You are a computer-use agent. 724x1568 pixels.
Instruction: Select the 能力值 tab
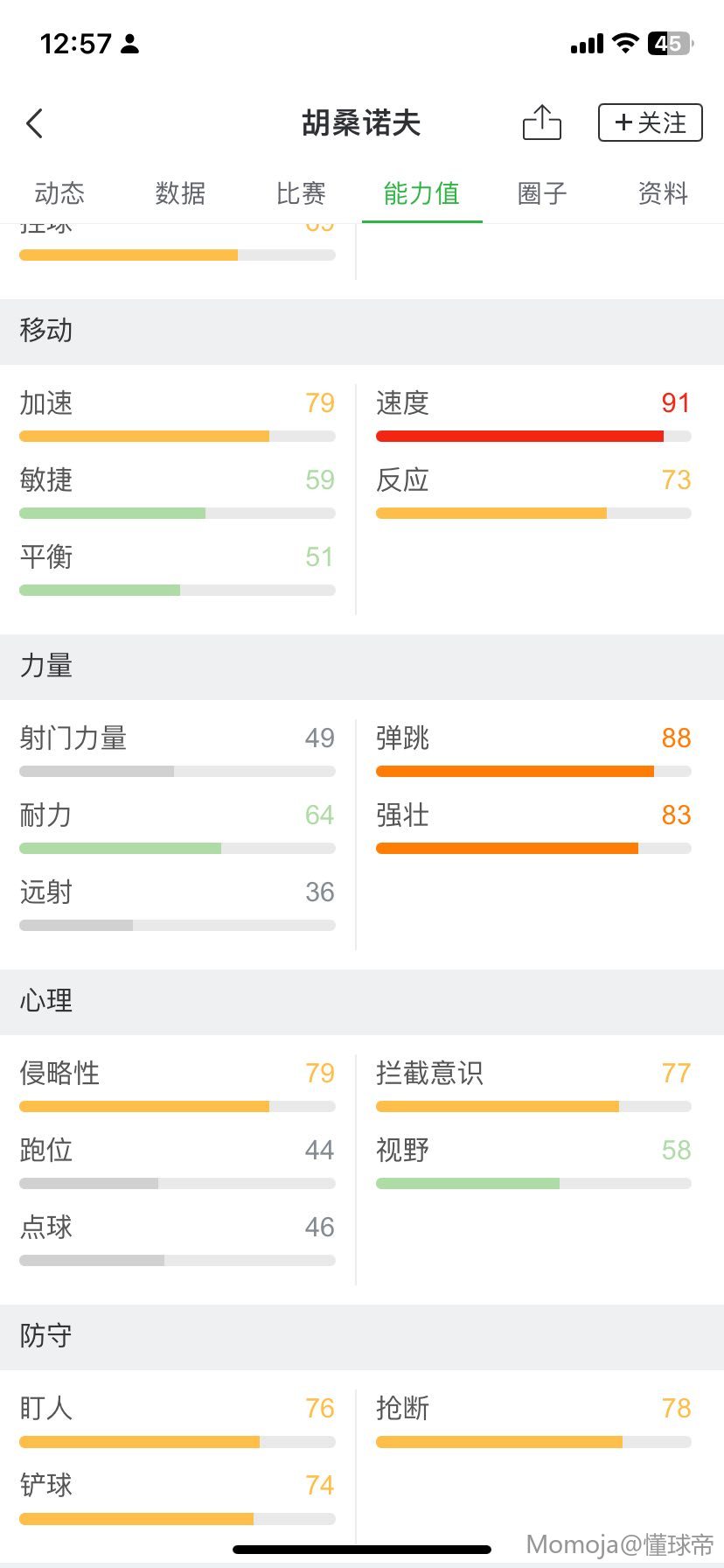point(421,193)
